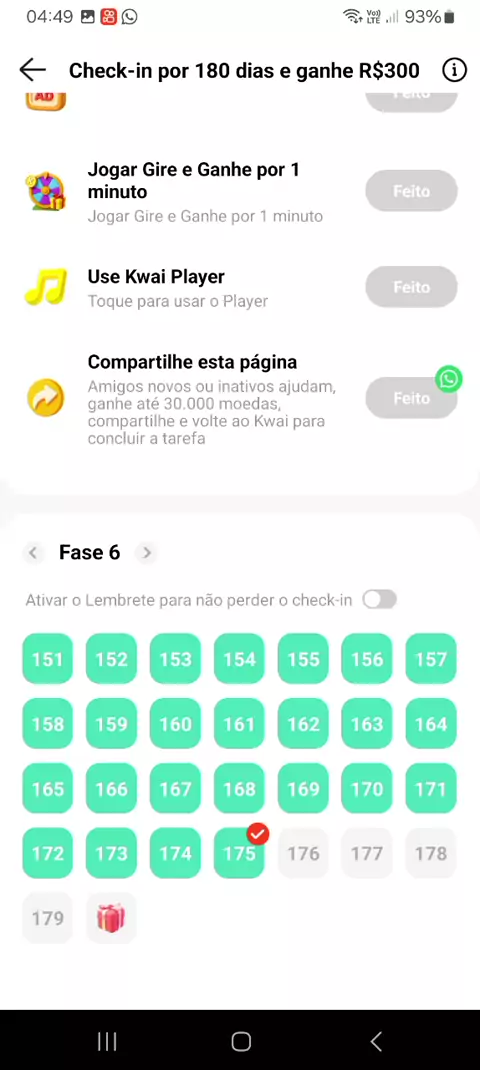The height and width of the screenshot is (1070, 480).
Task: Enable the check-in Lembrete switch
Action: coord(379,600)
